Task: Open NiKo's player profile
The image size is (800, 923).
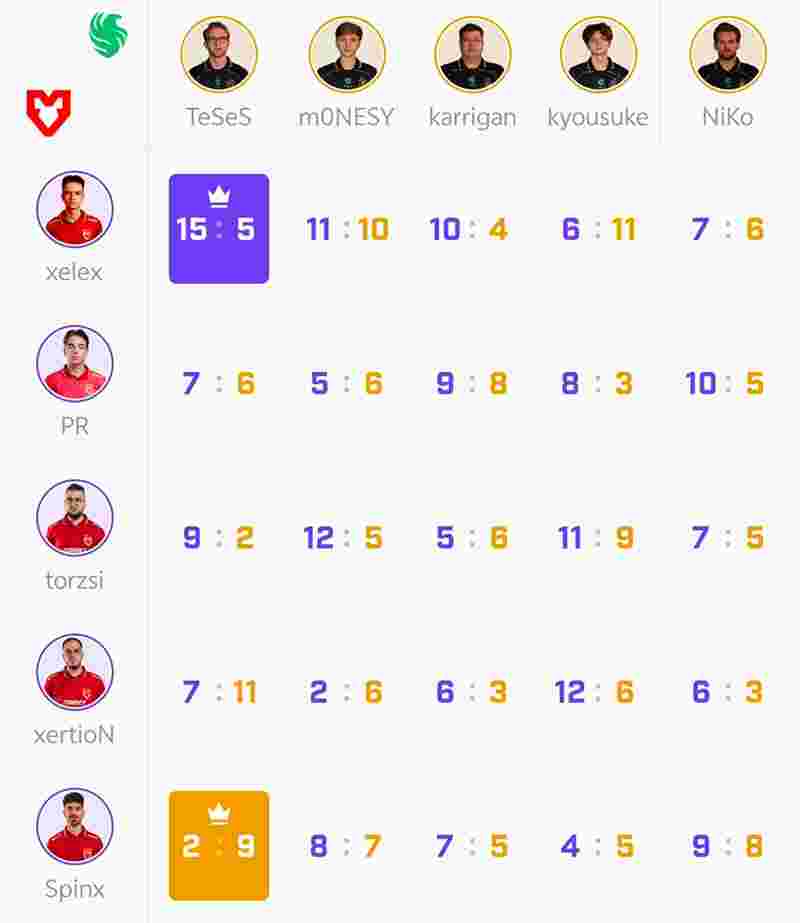Action: 728,54
